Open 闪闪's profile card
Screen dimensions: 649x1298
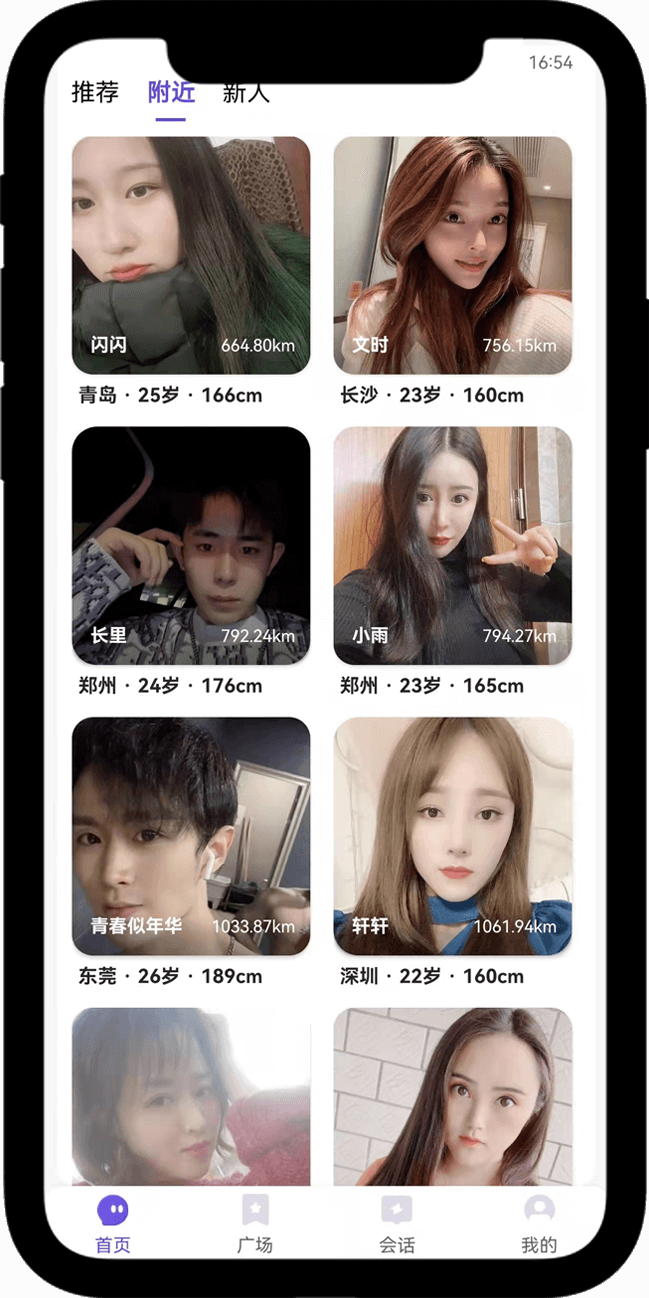pos(191,255)
